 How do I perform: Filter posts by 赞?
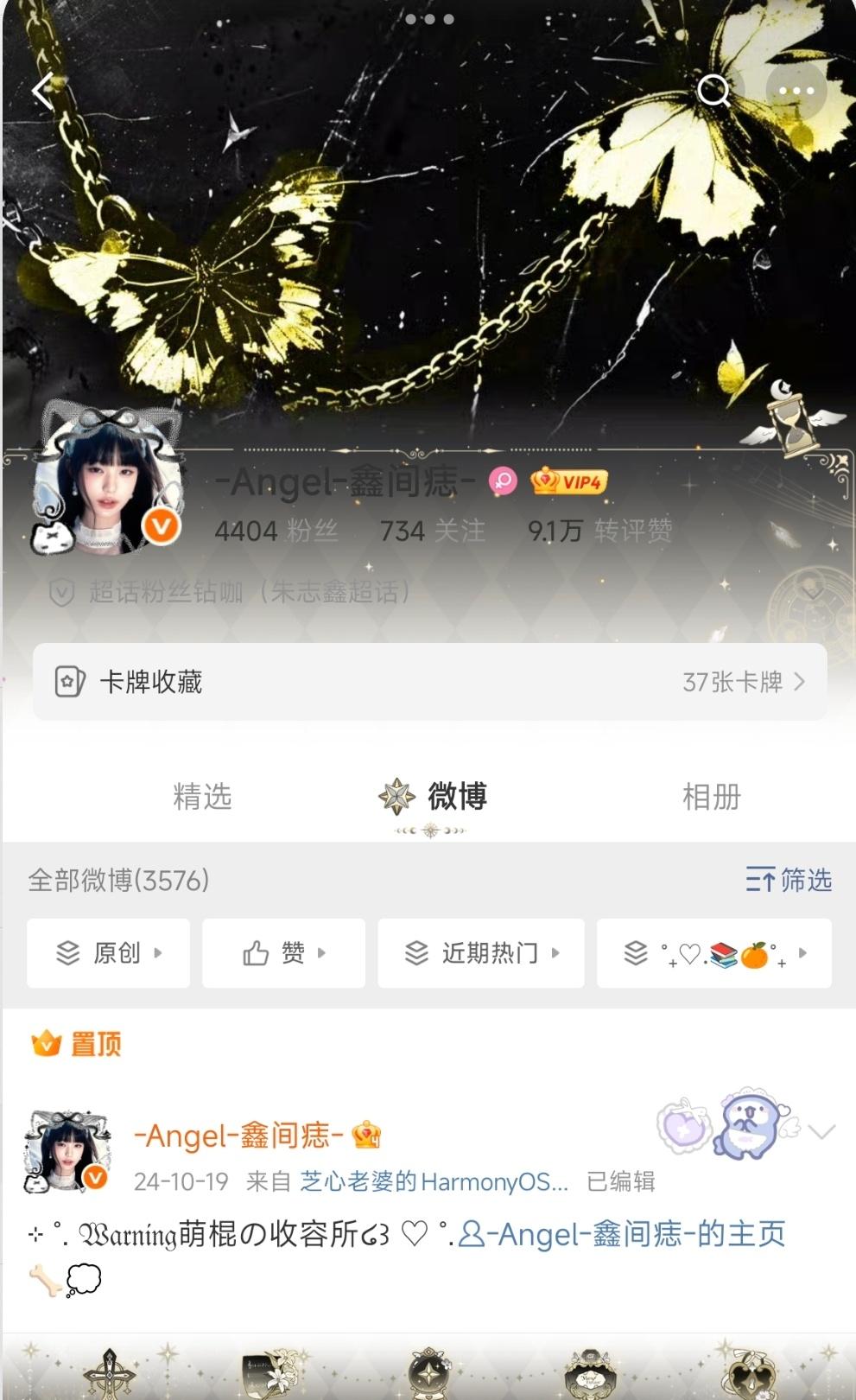284,953
